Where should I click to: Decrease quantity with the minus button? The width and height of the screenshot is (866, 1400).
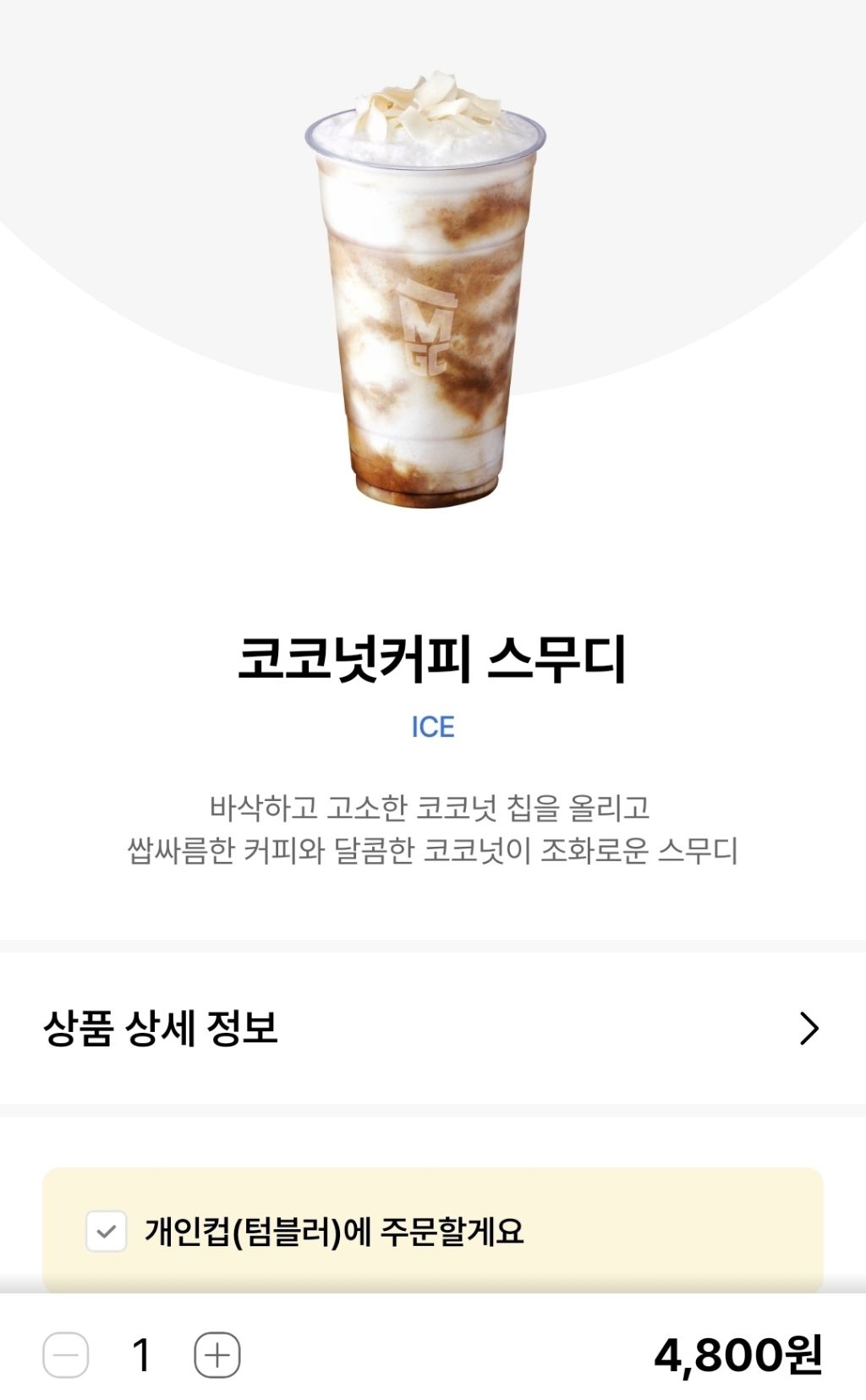[x=66, y=1356]
